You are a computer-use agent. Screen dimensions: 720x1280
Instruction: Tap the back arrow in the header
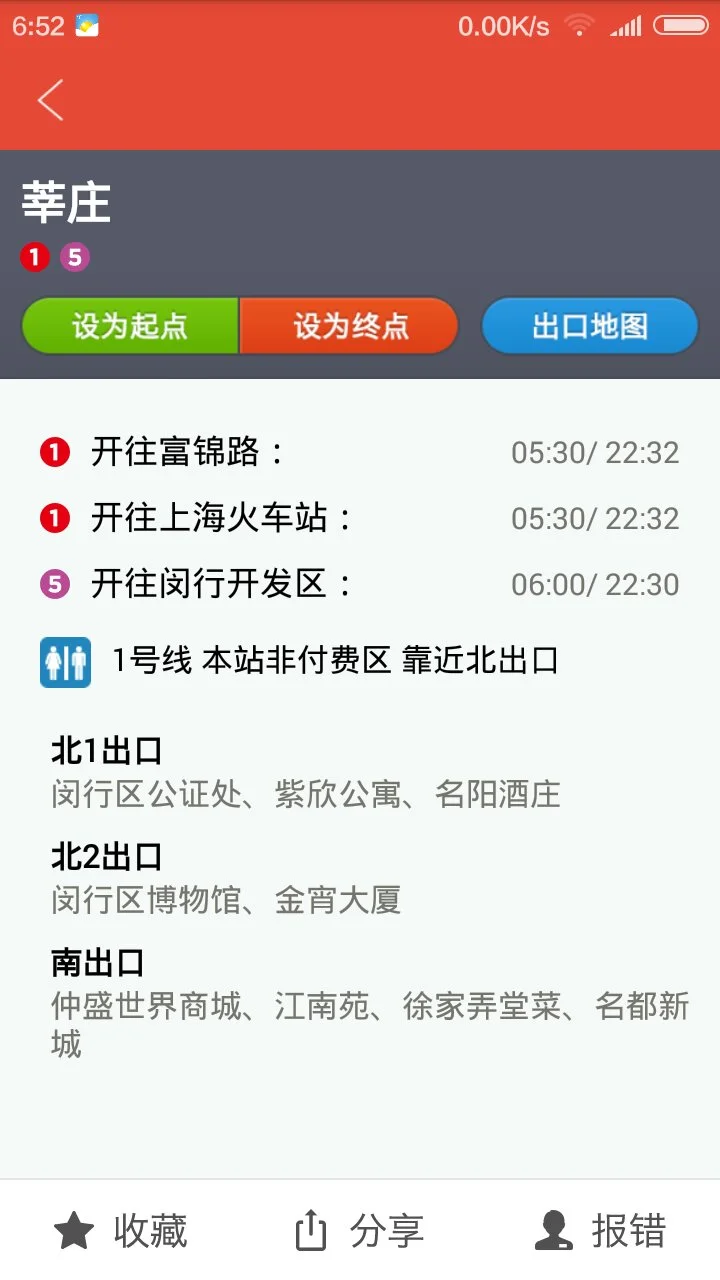(x=50, y=100)
